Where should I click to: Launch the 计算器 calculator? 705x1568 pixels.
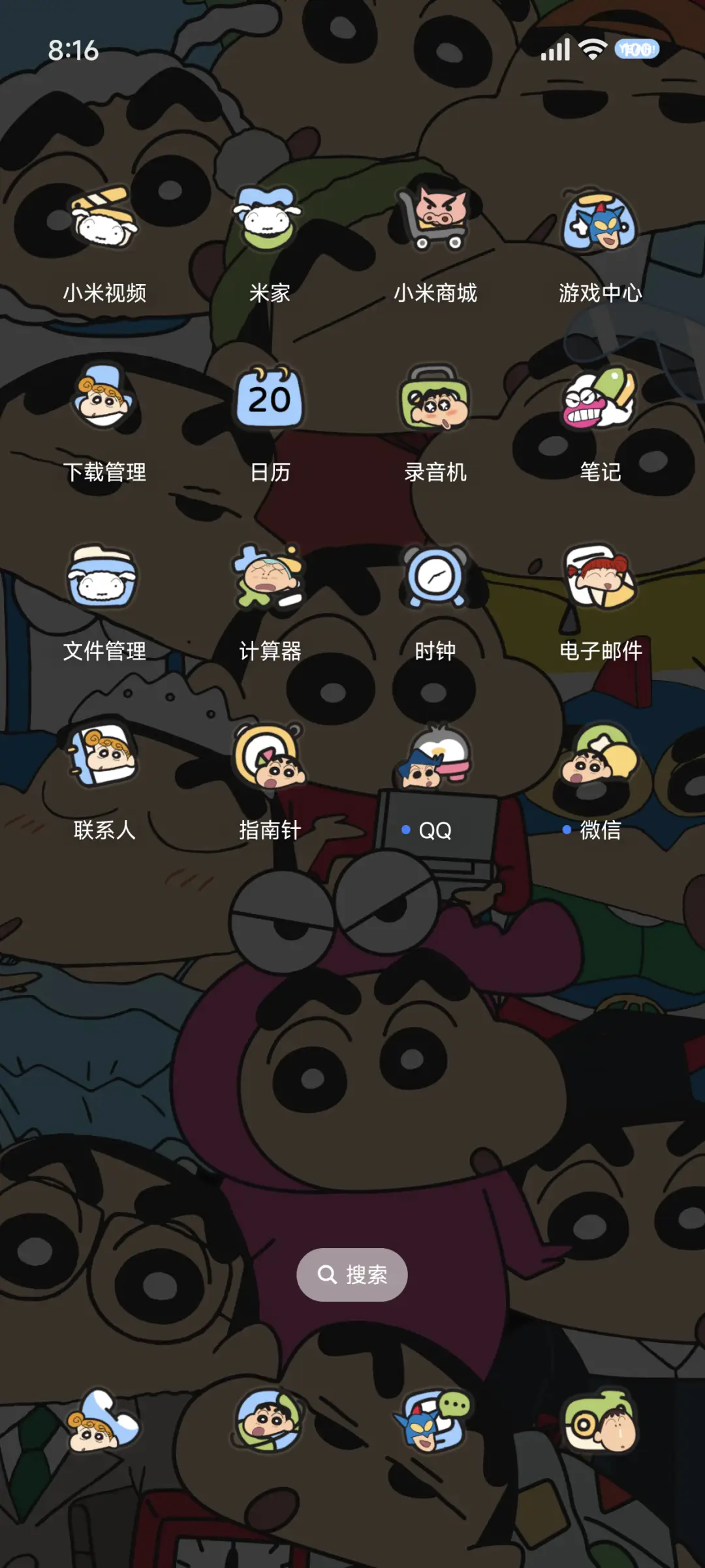269,581
